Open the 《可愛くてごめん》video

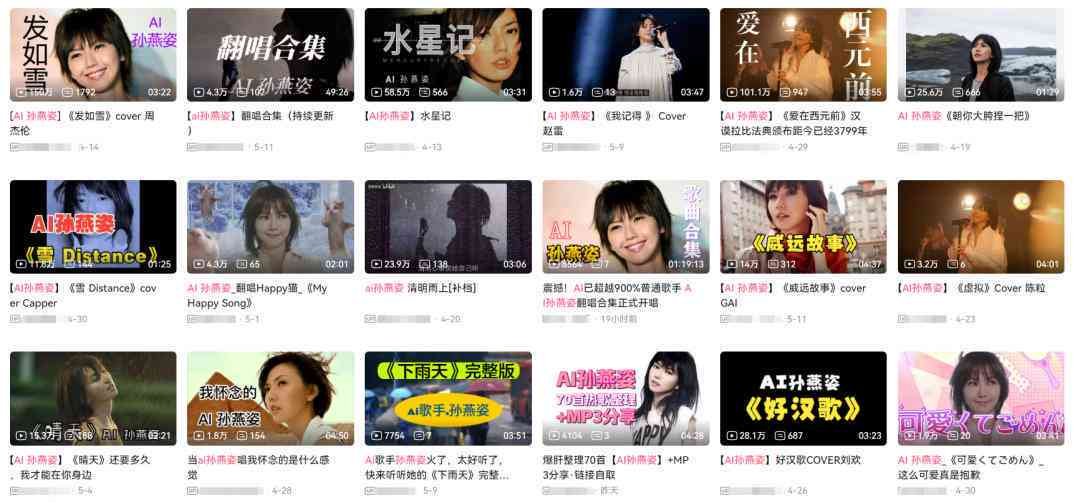click(x=981, y=397)
